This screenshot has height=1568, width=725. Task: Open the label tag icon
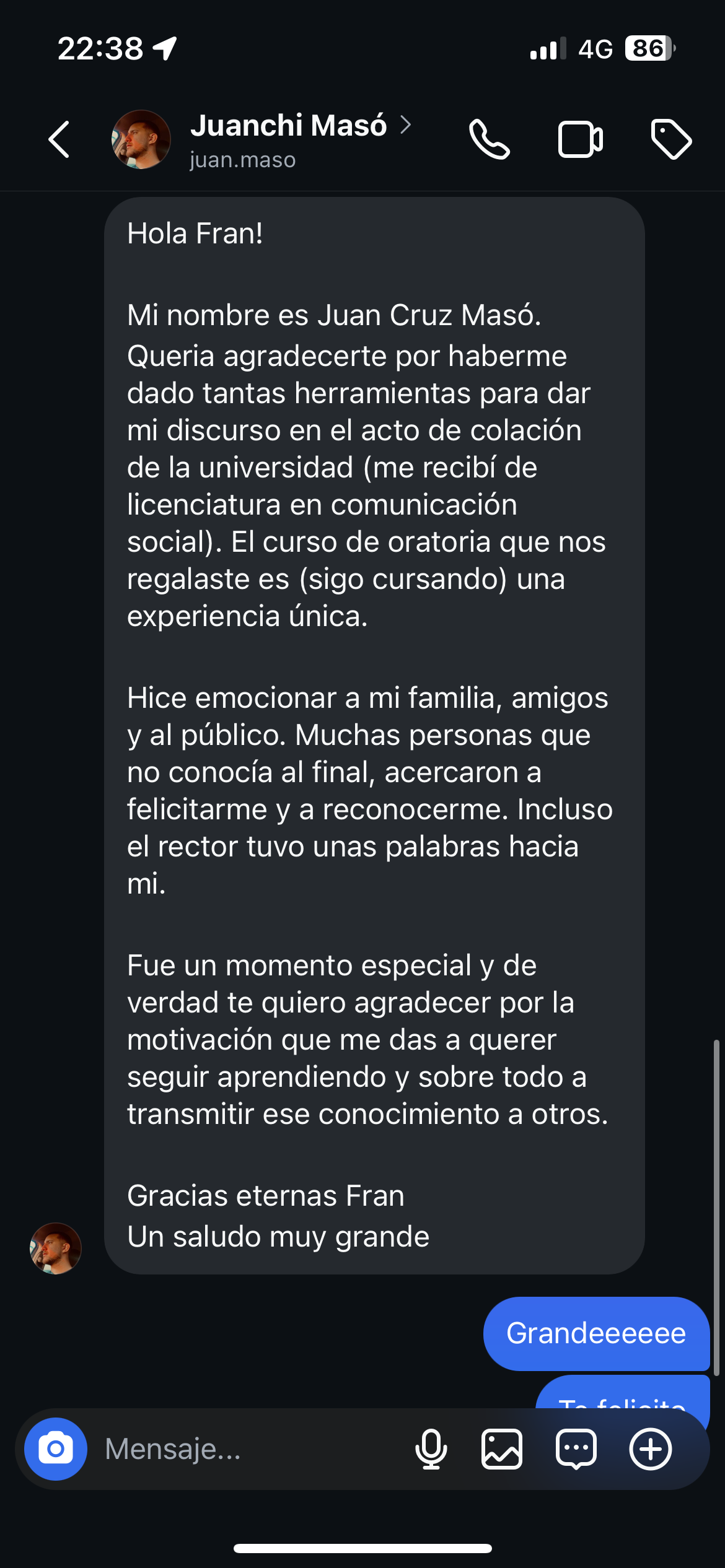[671, 139]
